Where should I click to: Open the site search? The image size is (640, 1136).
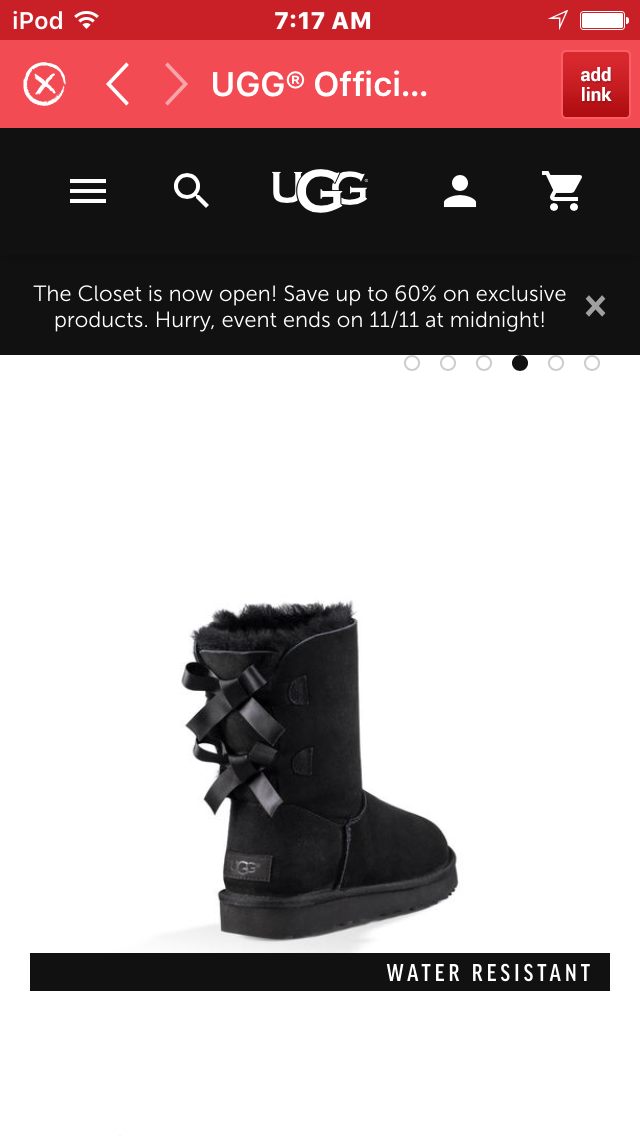click(191, 190)
